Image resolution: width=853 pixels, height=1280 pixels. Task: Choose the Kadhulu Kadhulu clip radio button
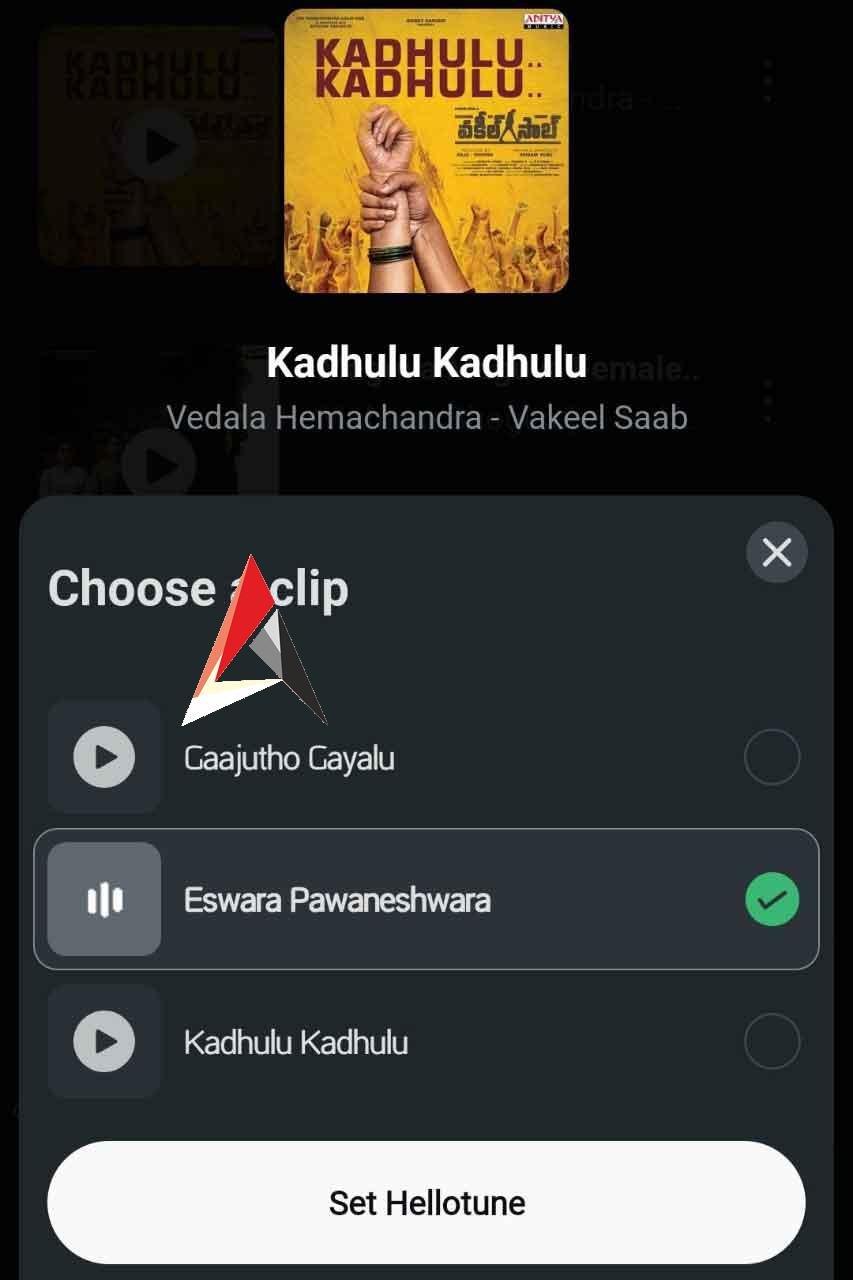772,1041
